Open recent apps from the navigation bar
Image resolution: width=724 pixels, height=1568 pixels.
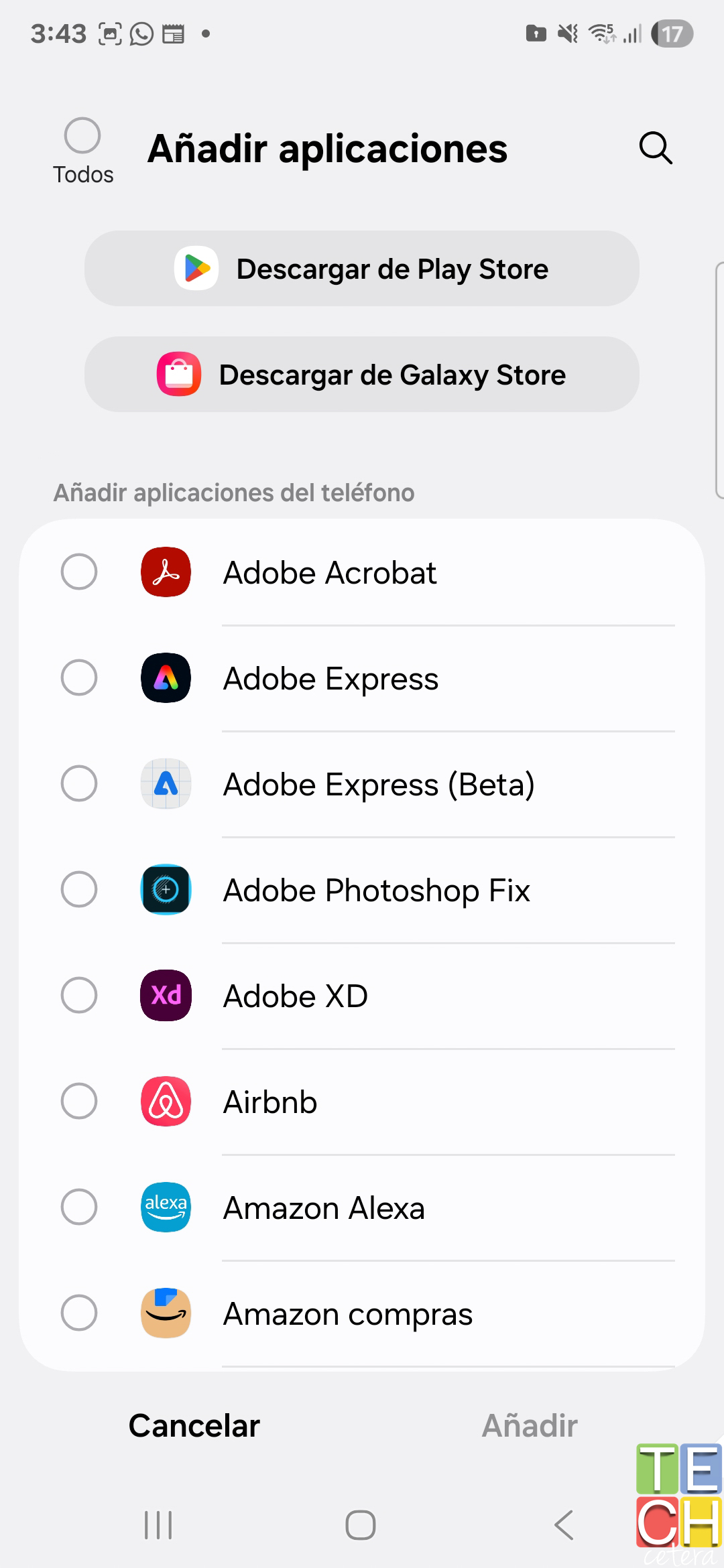pos(159,1525)
